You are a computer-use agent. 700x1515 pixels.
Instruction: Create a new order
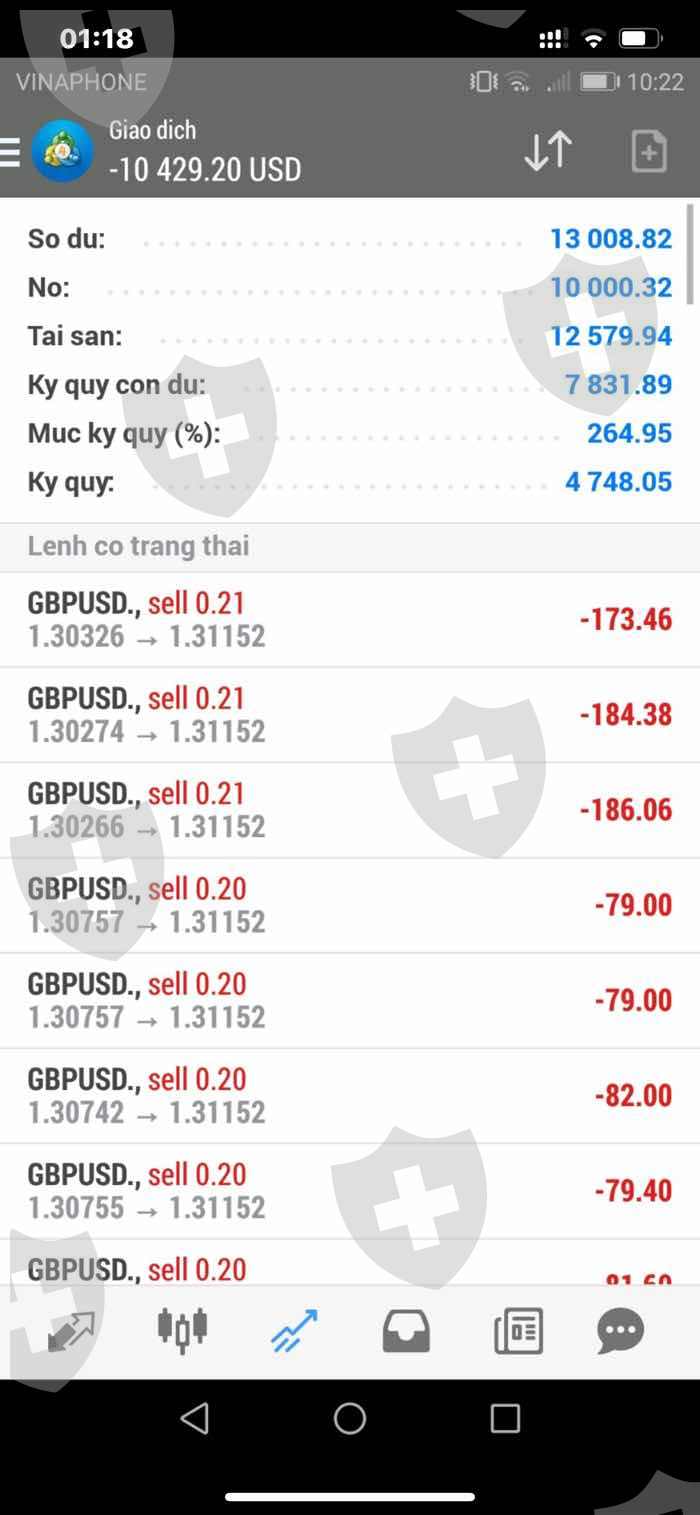649,152
